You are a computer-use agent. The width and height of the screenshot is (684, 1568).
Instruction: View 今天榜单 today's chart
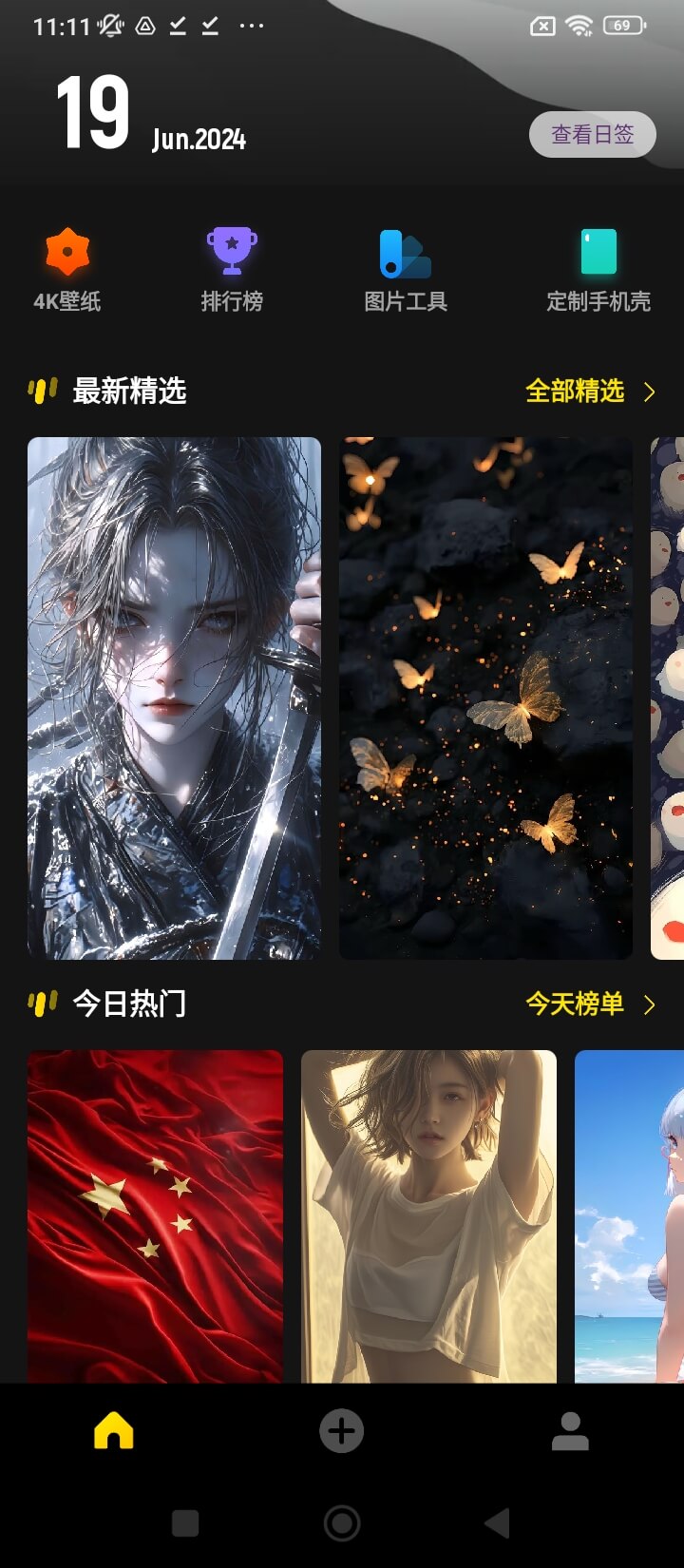(x=589, y=1004)
